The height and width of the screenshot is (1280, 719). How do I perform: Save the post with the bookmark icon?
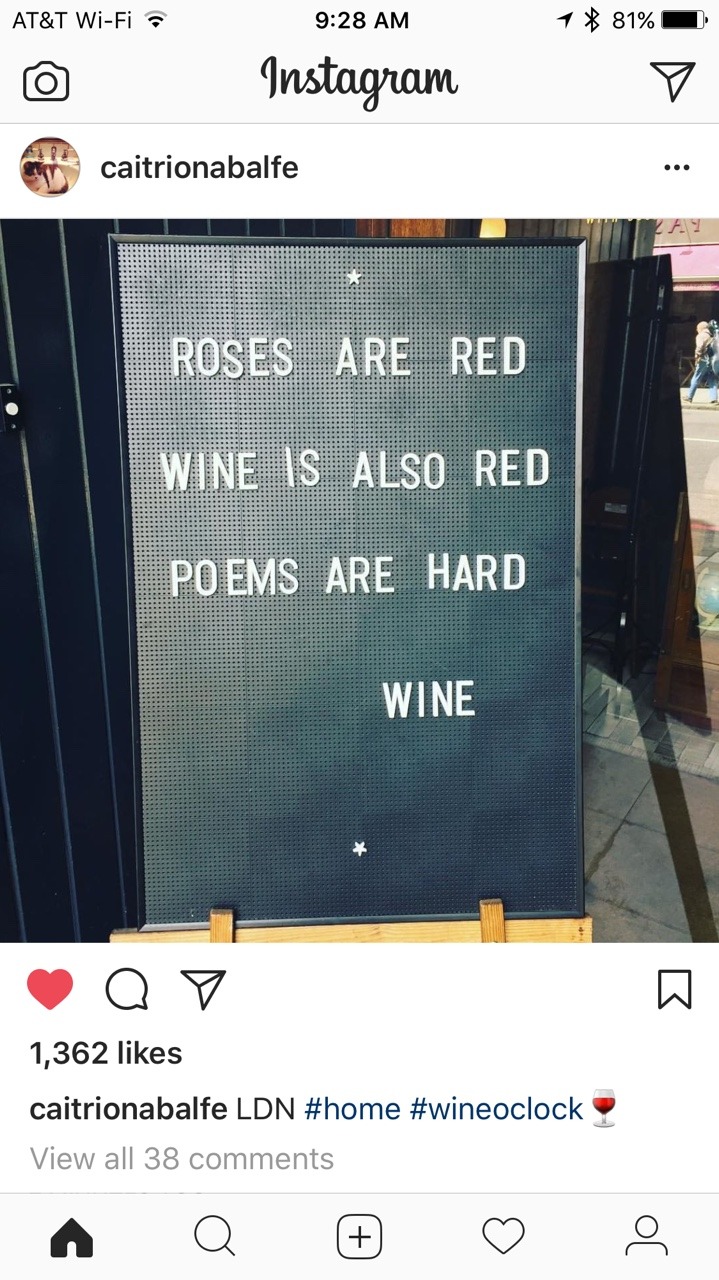click(x=674, y=990)
